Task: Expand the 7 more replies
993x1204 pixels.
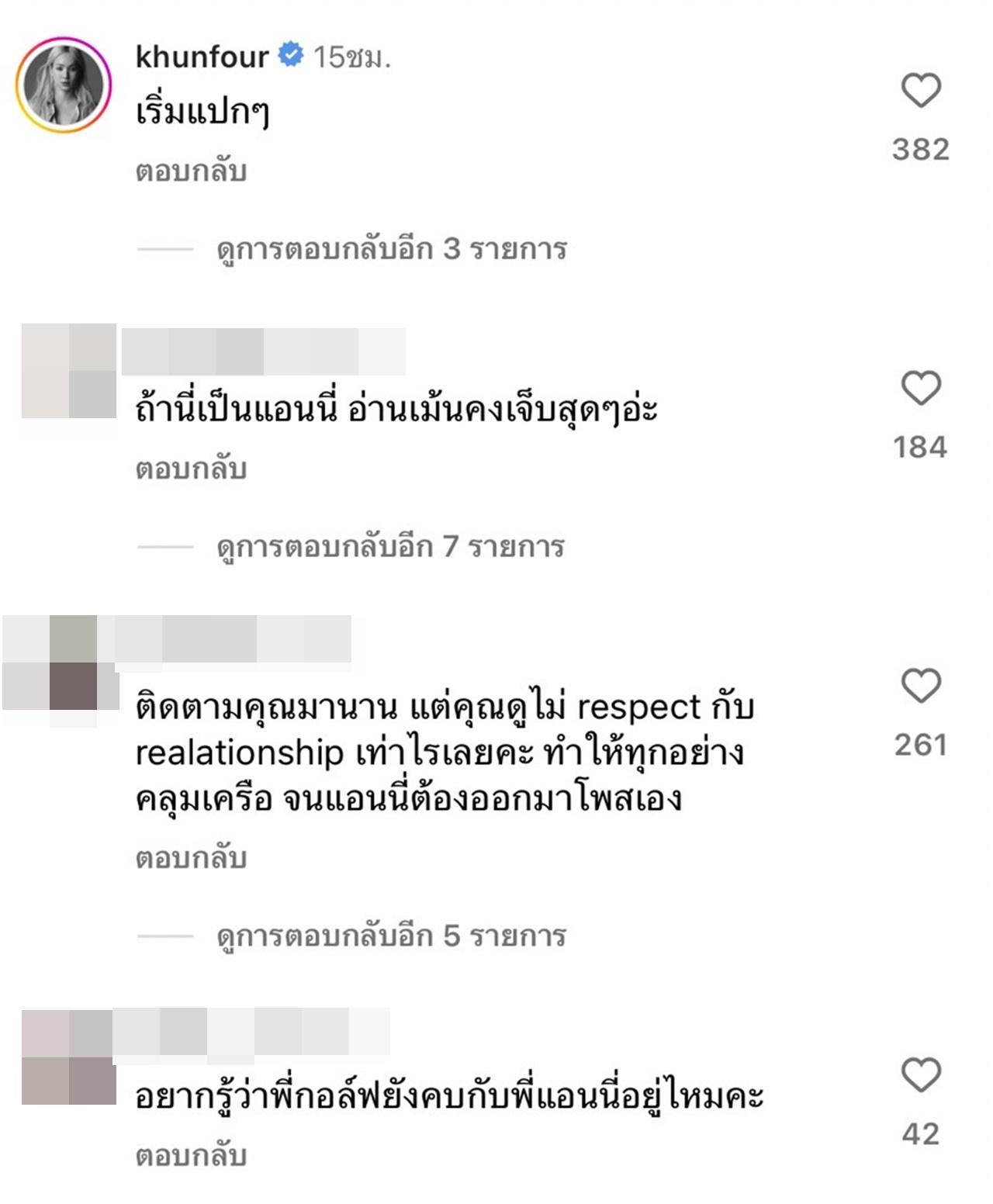Action: point(390,547)
